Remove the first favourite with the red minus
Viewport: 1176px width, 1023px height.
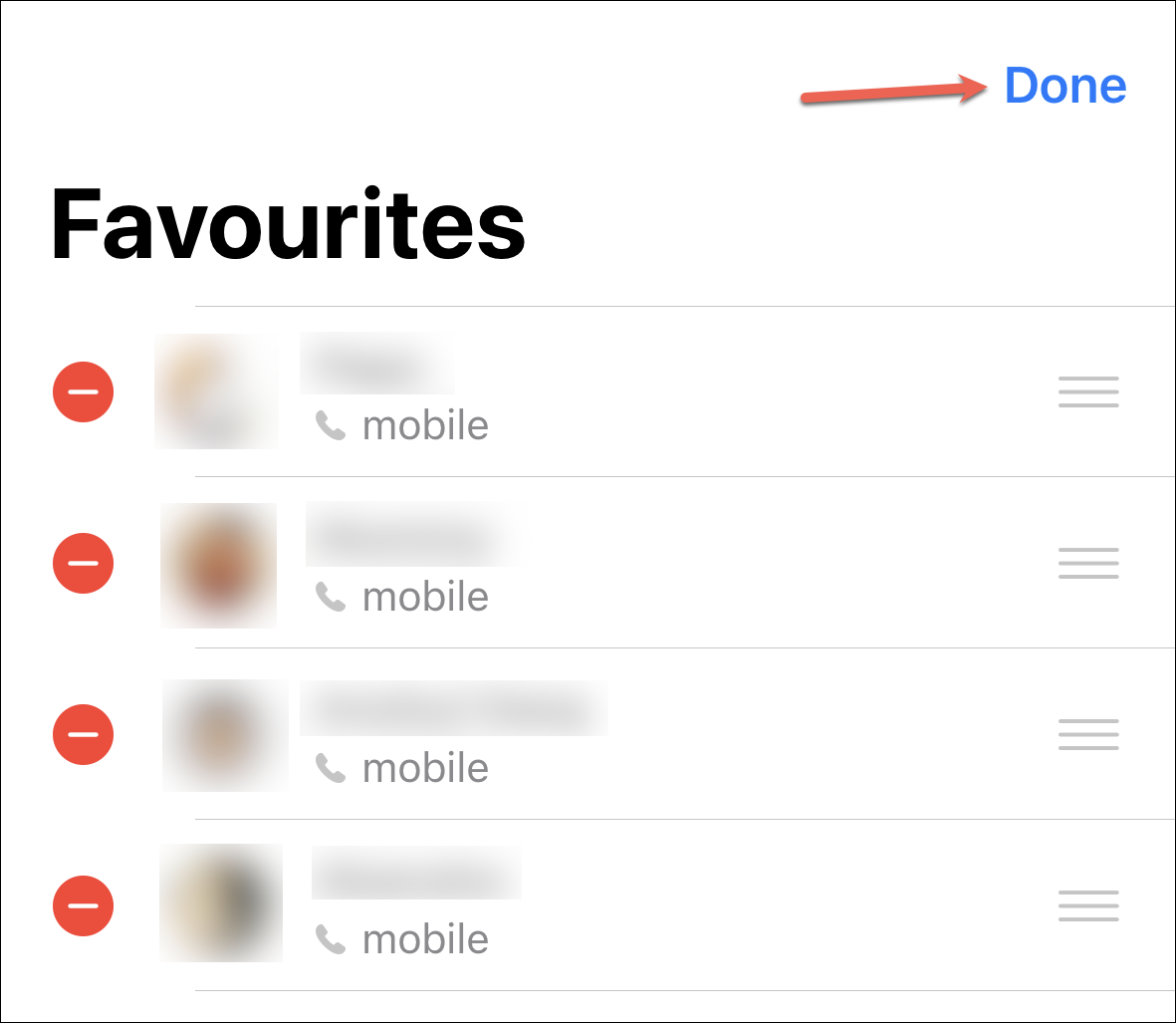pos(84,392)
